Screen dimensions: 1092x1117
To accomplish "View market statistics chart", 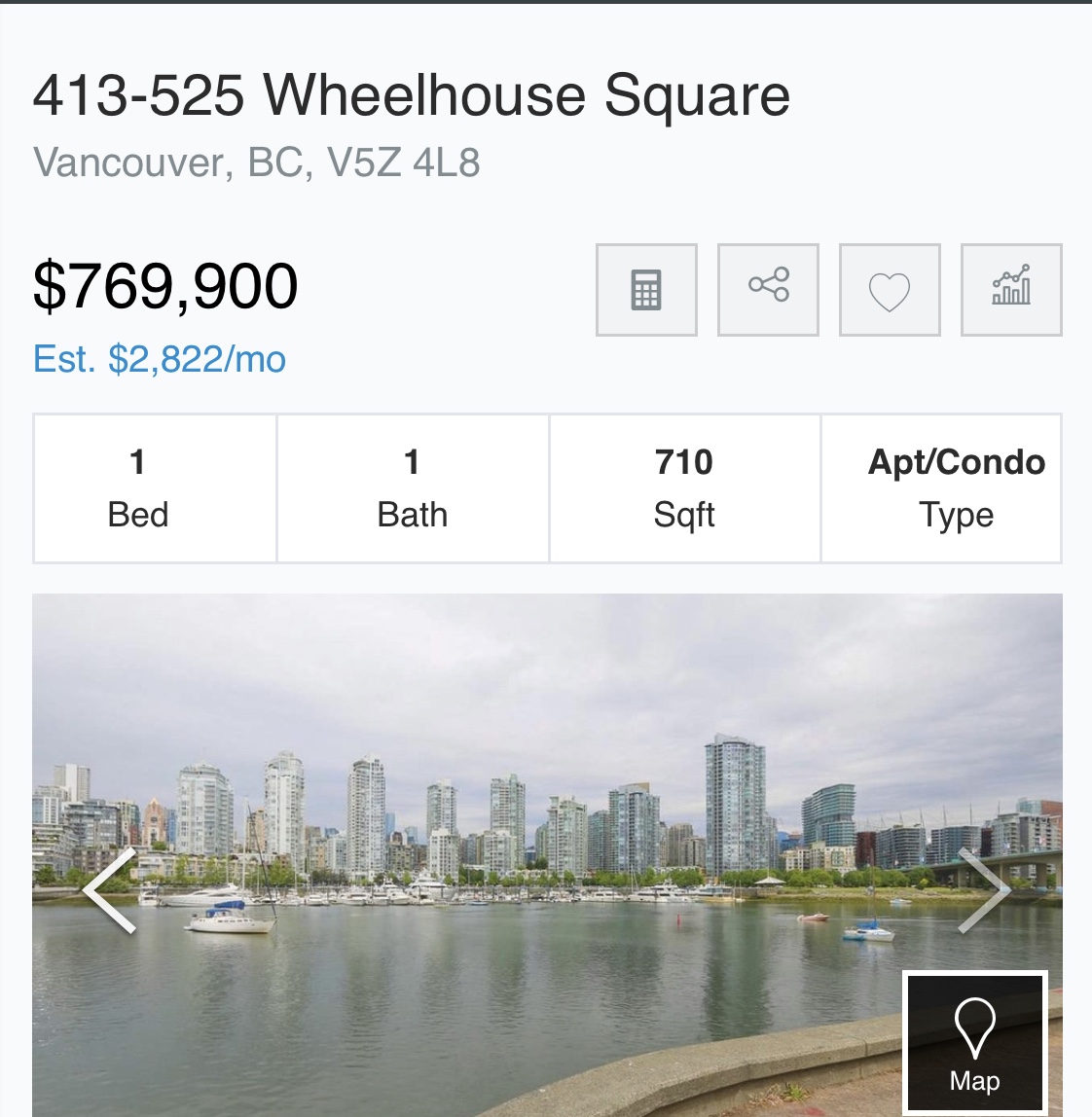I will tap(1011, 290).
